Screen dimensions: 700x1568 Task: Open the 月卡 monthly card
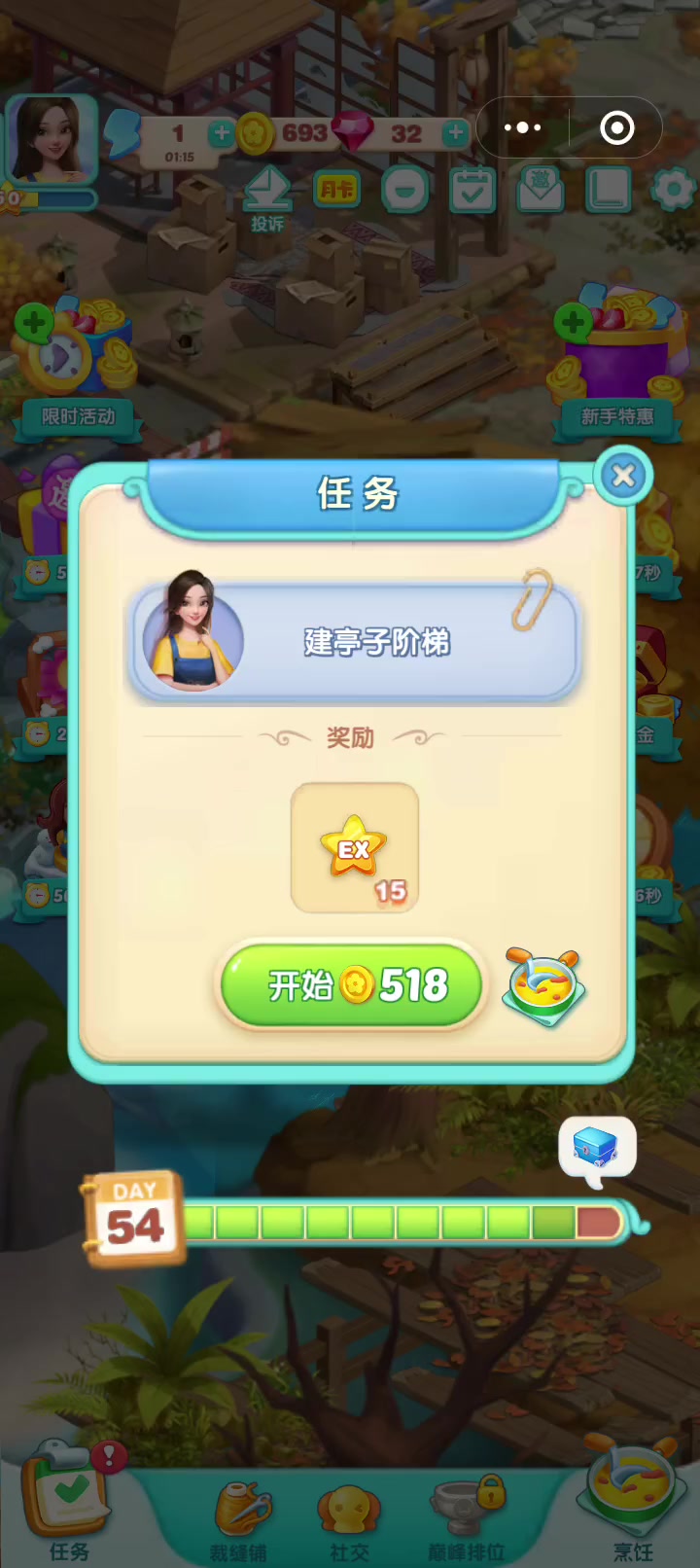tap(336, 190)
